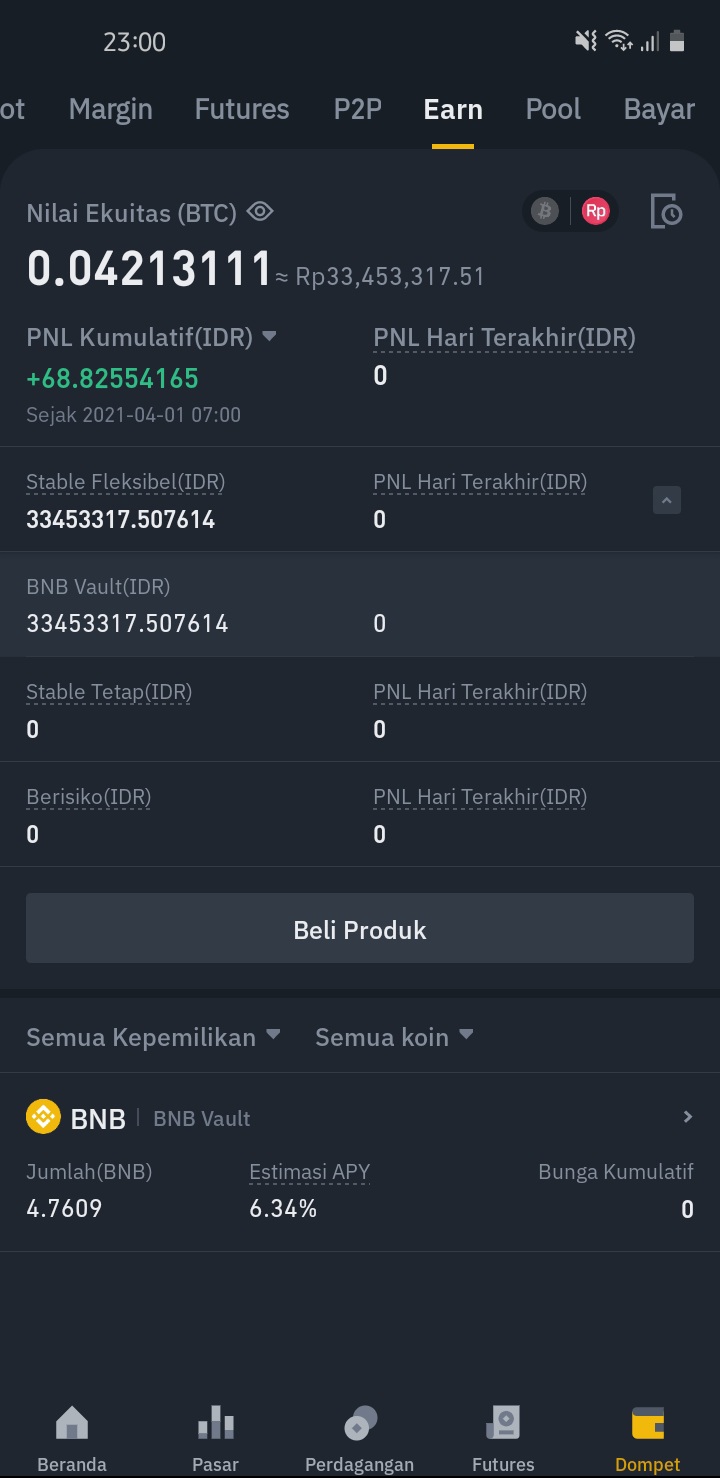
Task: Open the Semua koin filter
Action: (x=394, y=1037)
